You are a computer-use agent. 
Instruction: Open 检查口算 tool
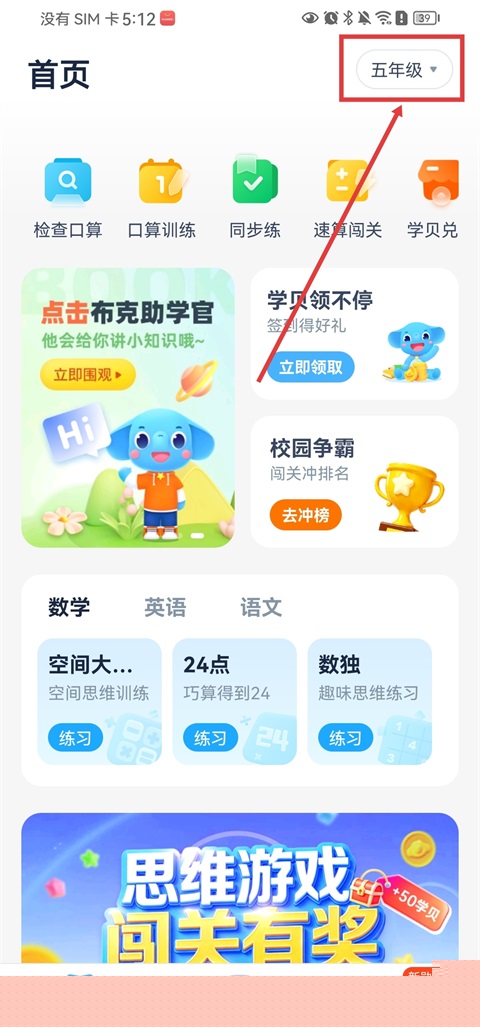click(68, 198)
